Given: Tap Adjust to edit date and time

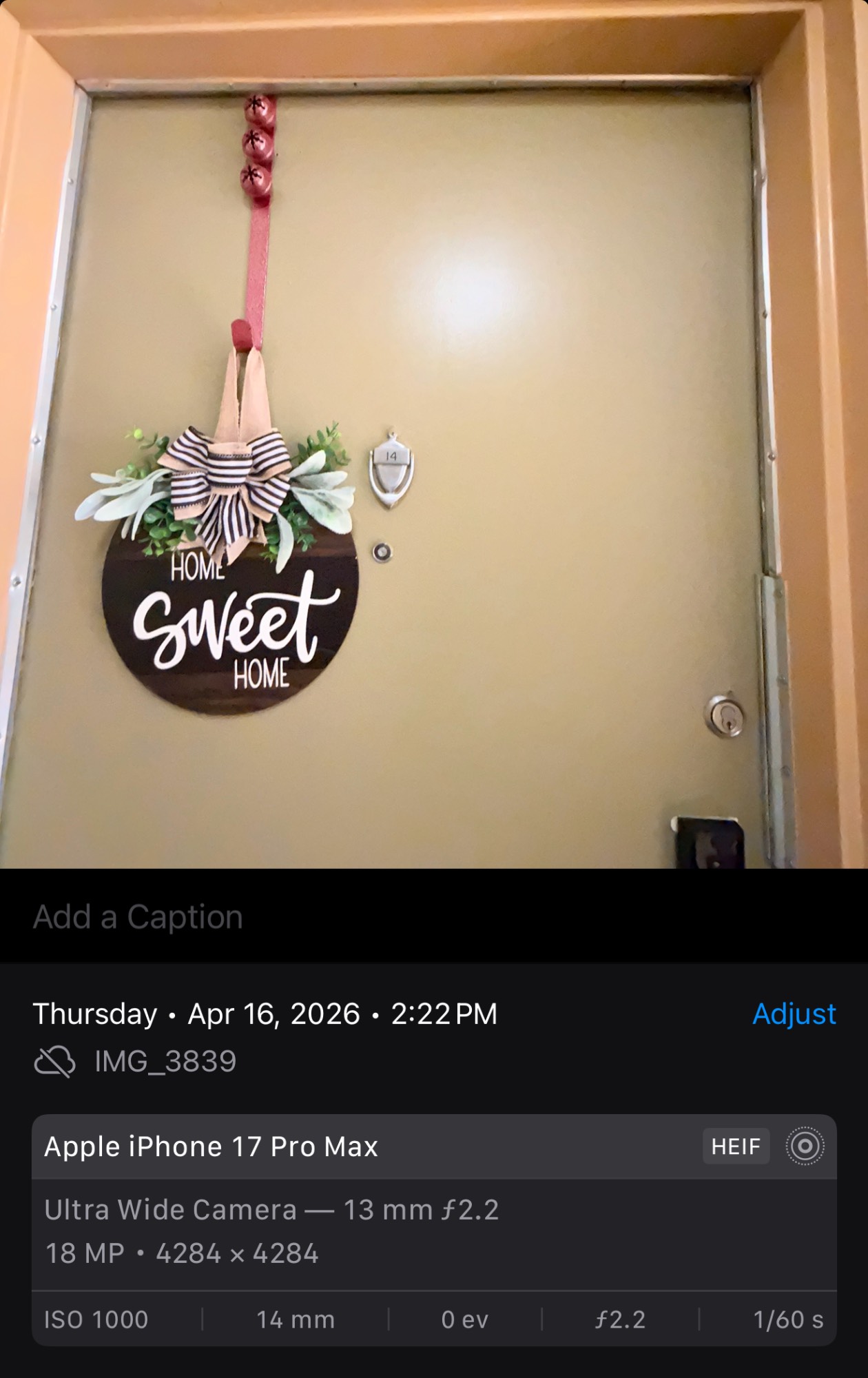Looking at the screenshot, I should point(794,1014).
